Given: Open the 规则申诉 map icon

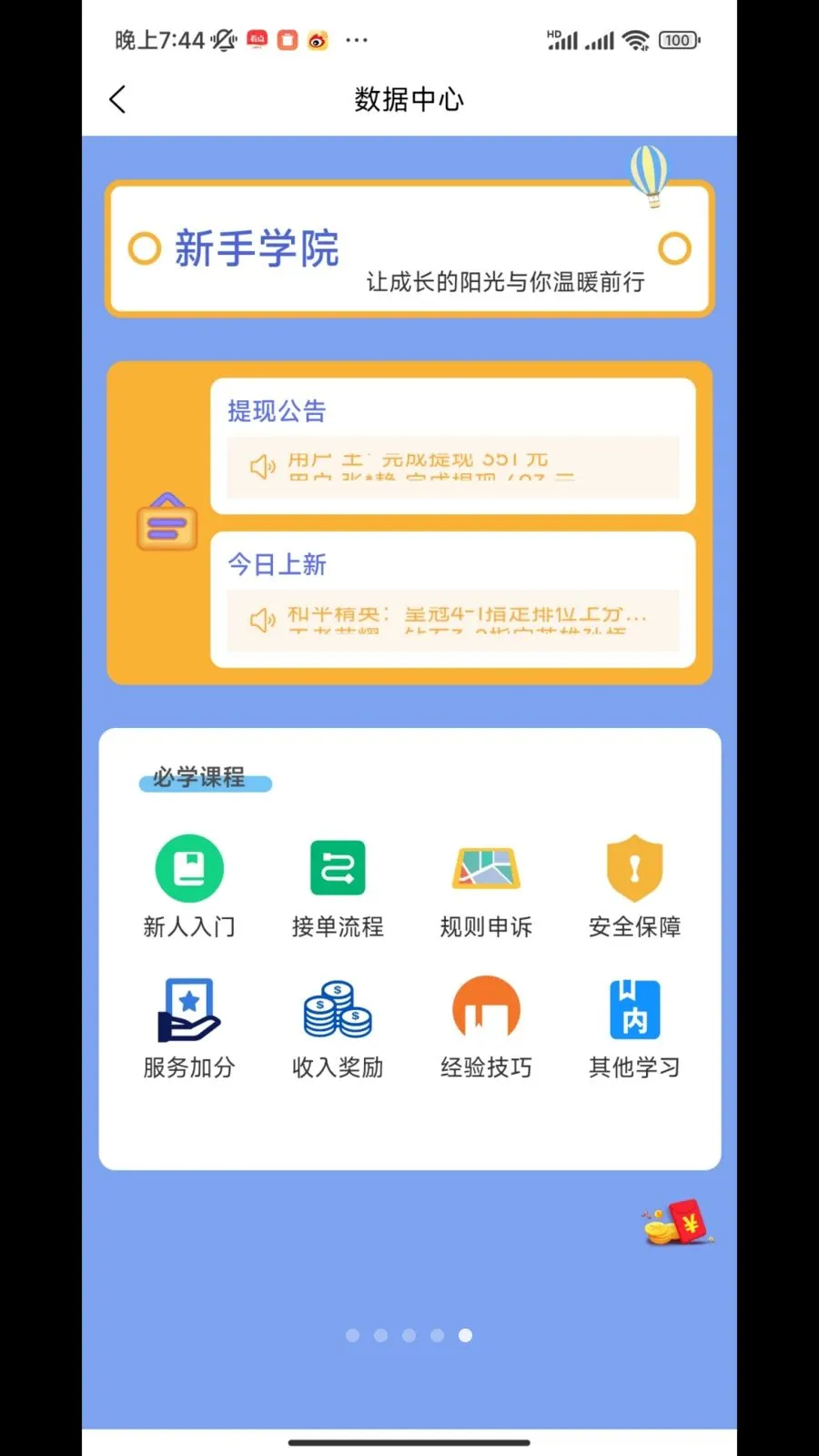Looking at the screenshot, I should coord(486,867).
